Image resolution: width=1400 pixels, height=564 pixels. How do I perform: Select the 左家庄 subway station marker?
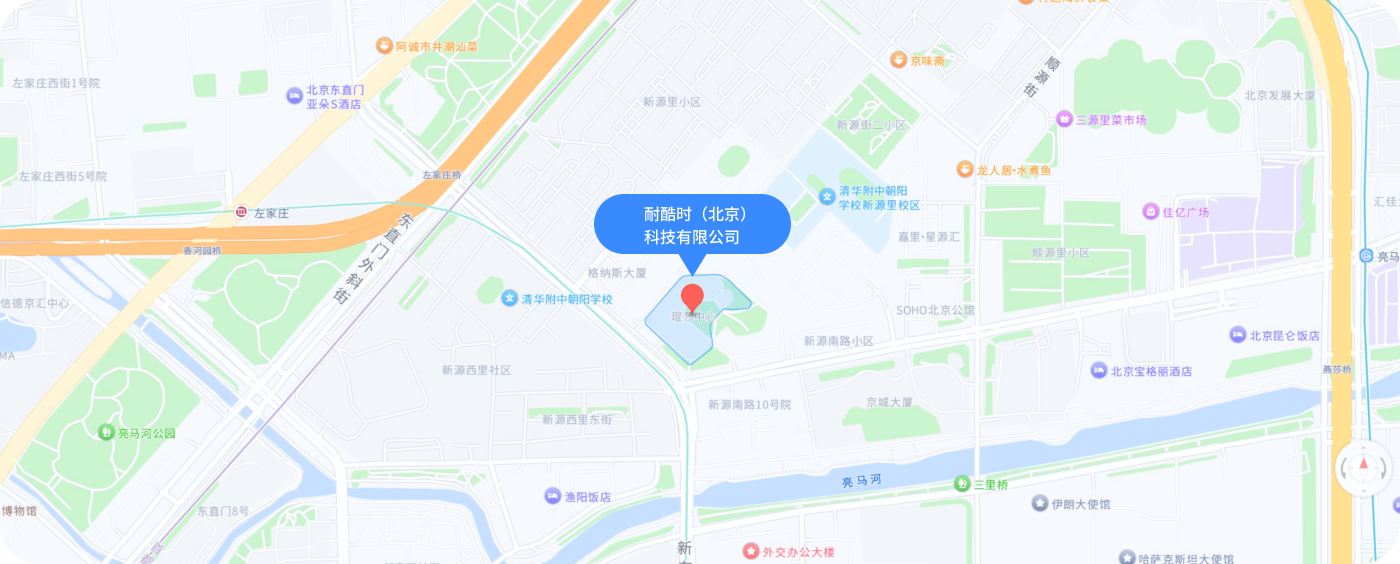pos(241,213)
